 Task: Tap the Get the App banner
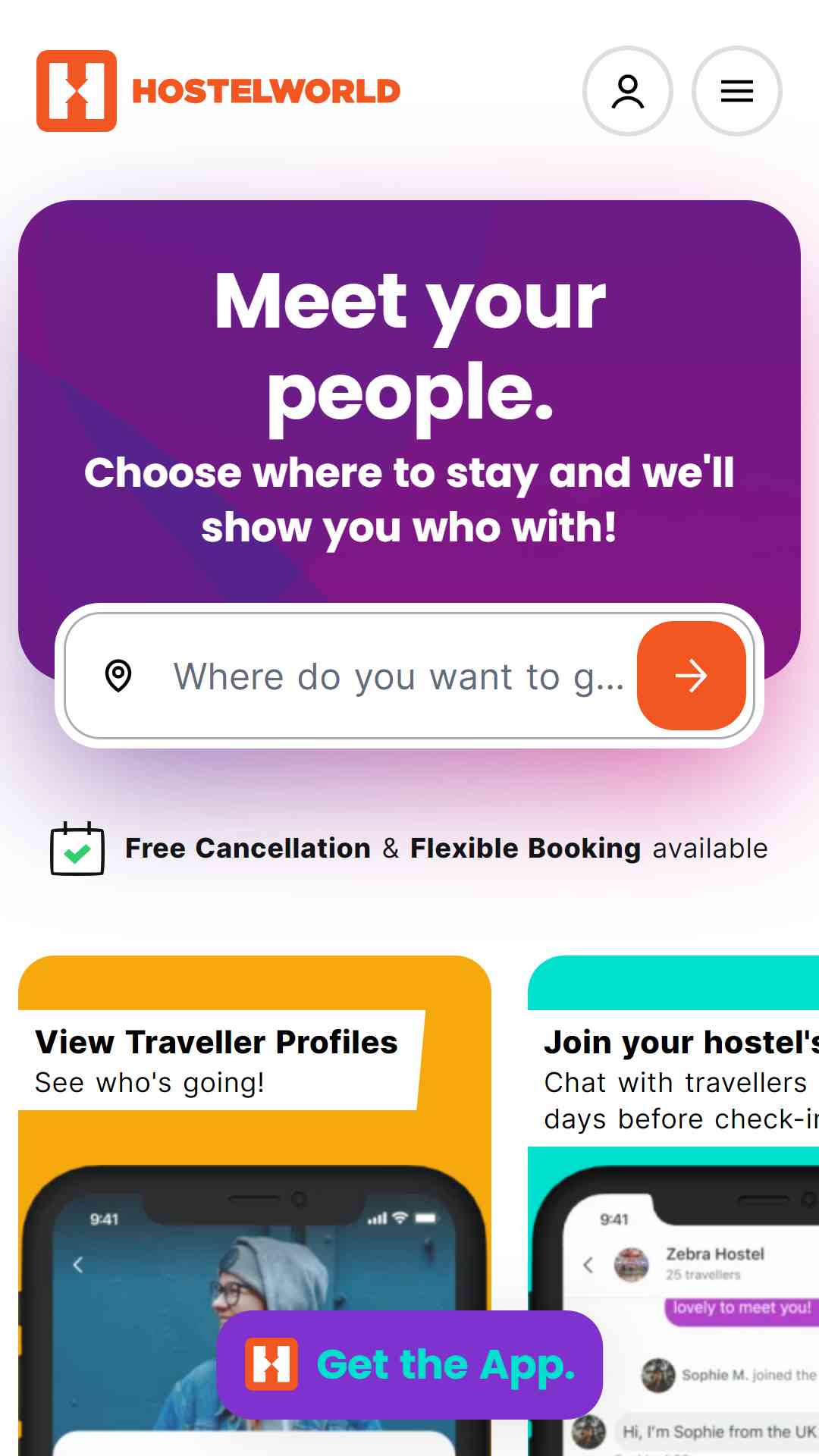(409, 1365)
